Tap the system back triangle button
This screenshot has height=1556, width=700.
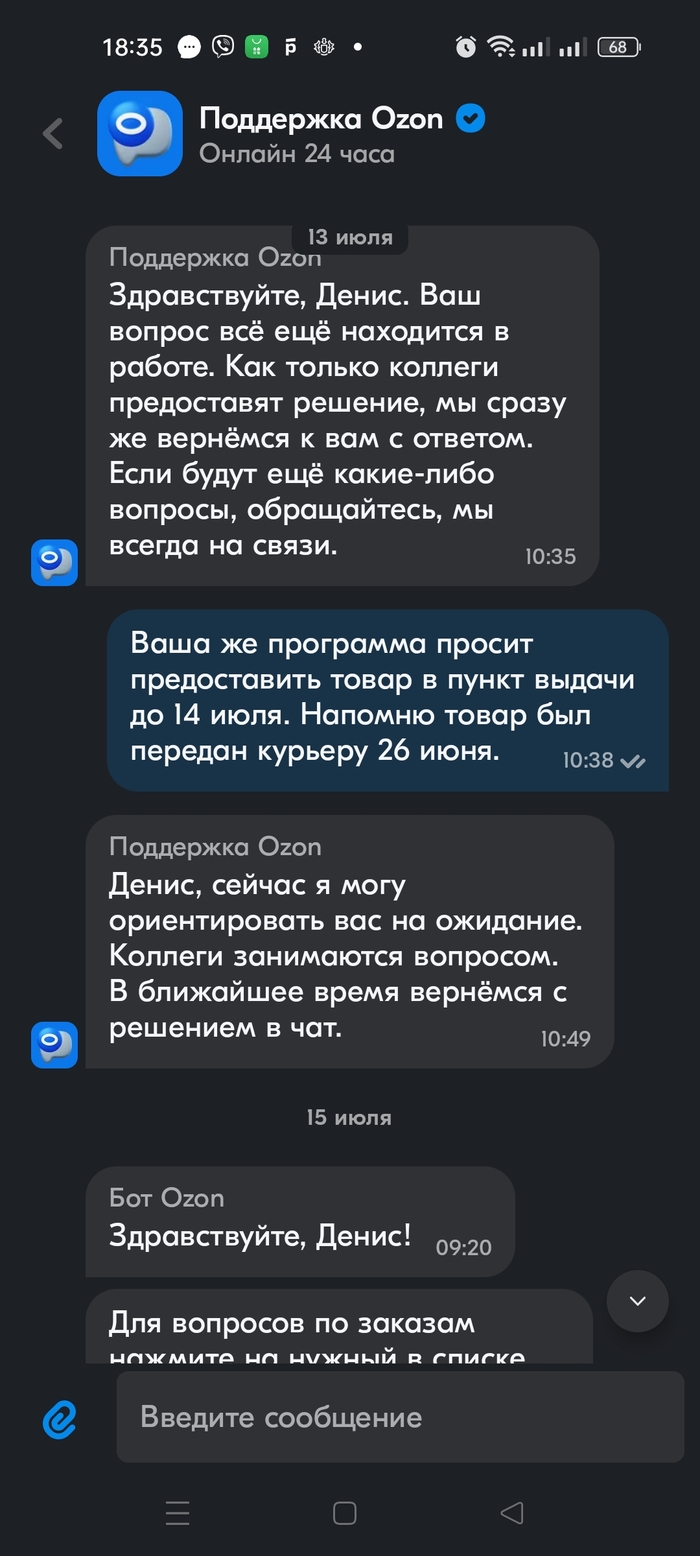pos(512,1513)
